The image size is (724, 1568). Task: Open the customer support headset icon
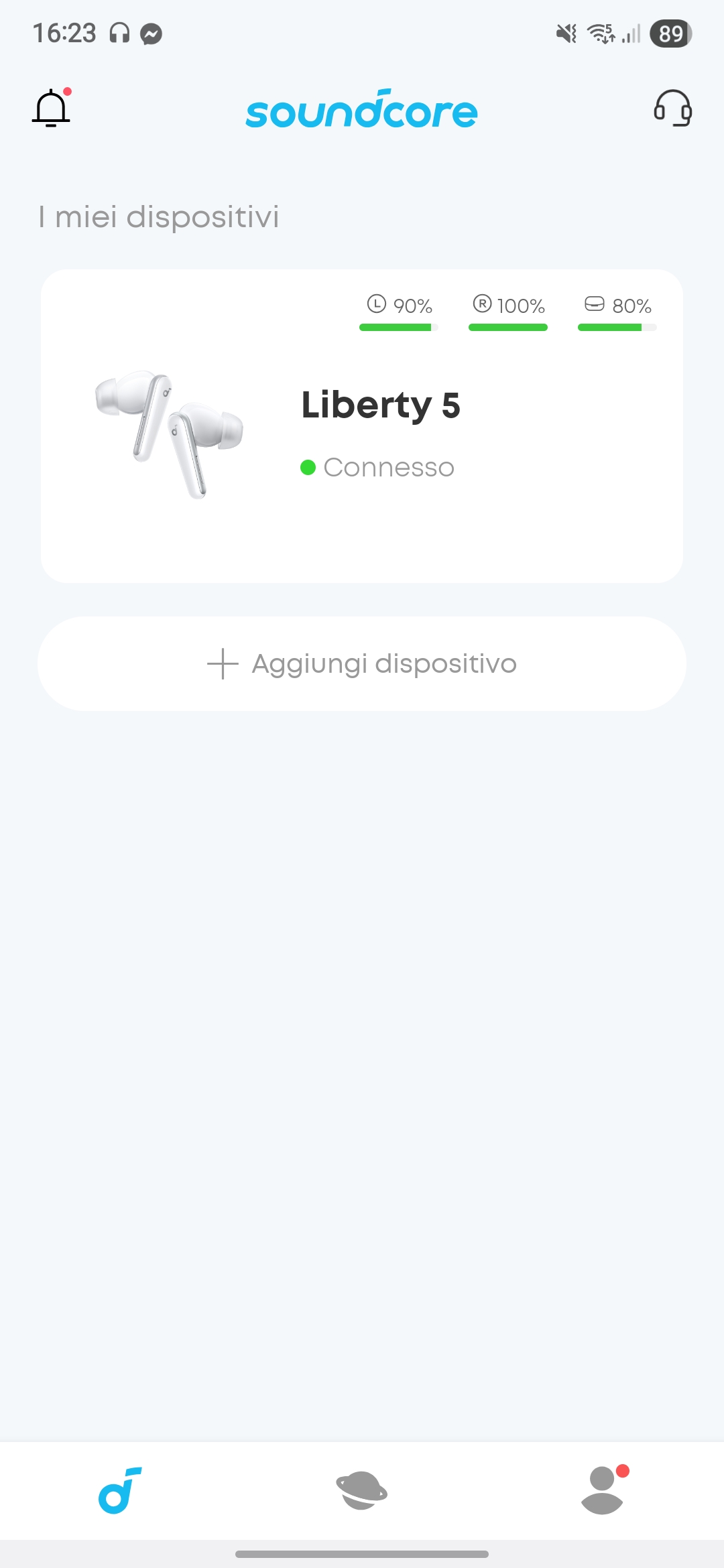point(672,108)
